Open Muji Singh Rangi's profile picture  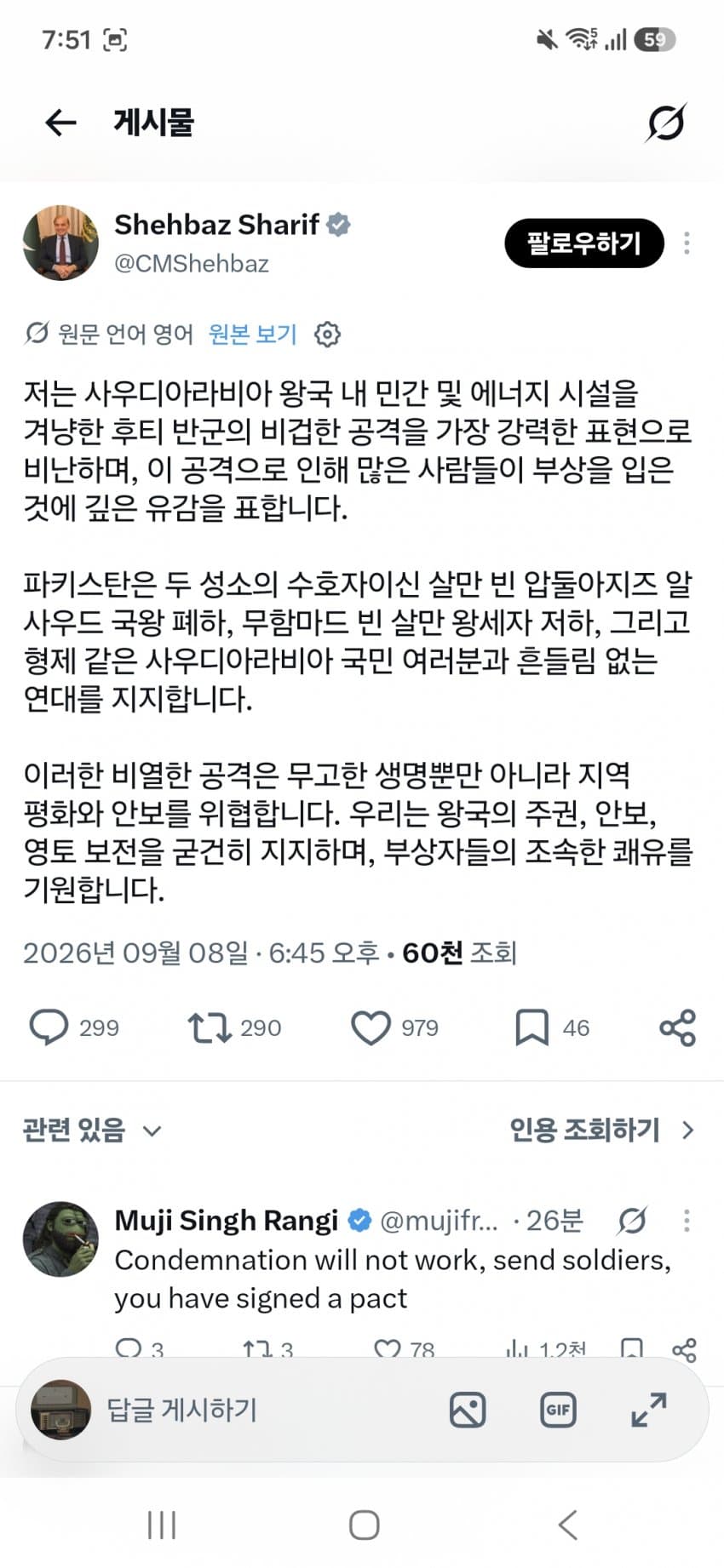[60, 1239]
